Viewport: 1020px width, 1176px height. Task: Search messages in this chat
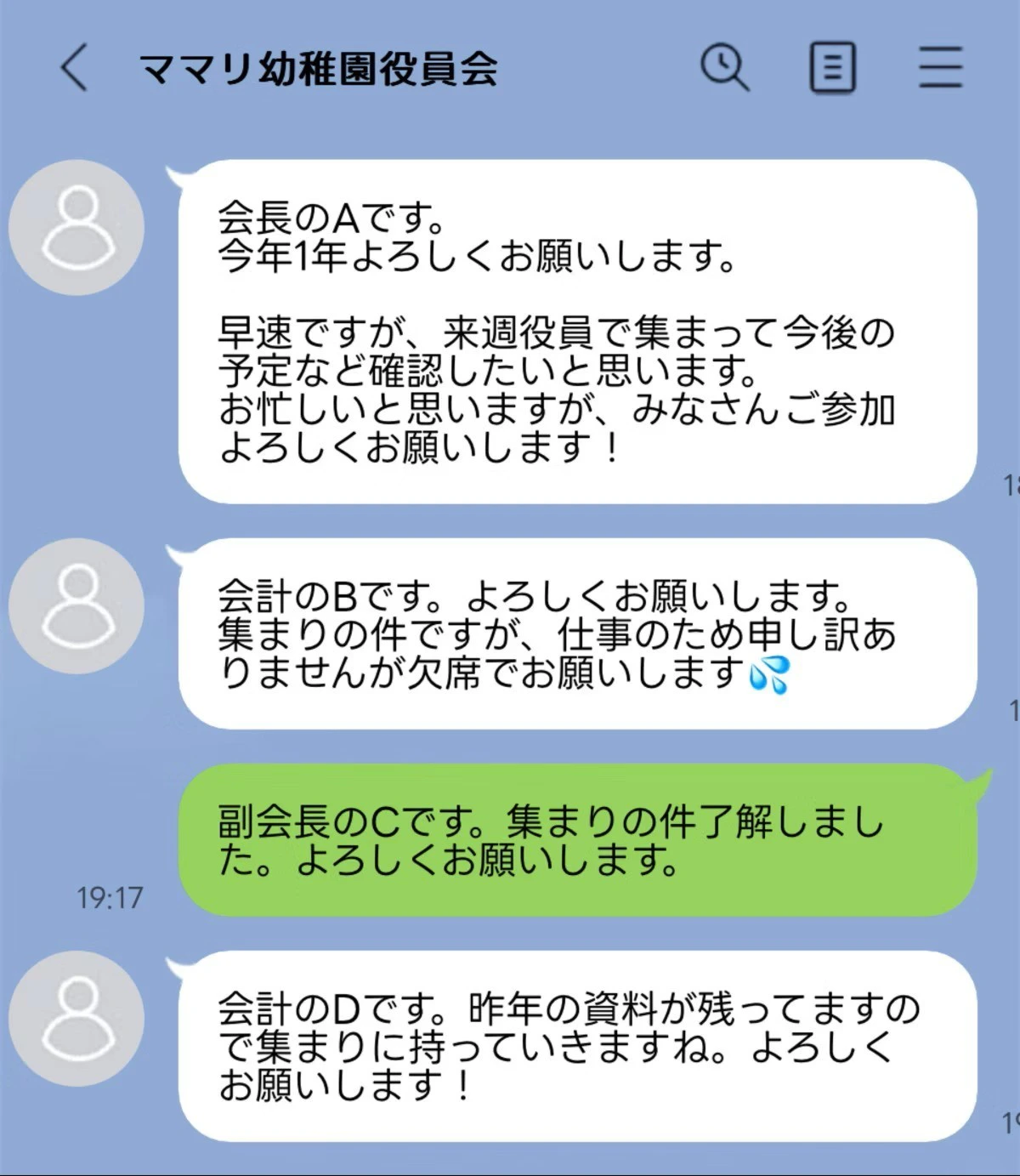coord(724,67)
